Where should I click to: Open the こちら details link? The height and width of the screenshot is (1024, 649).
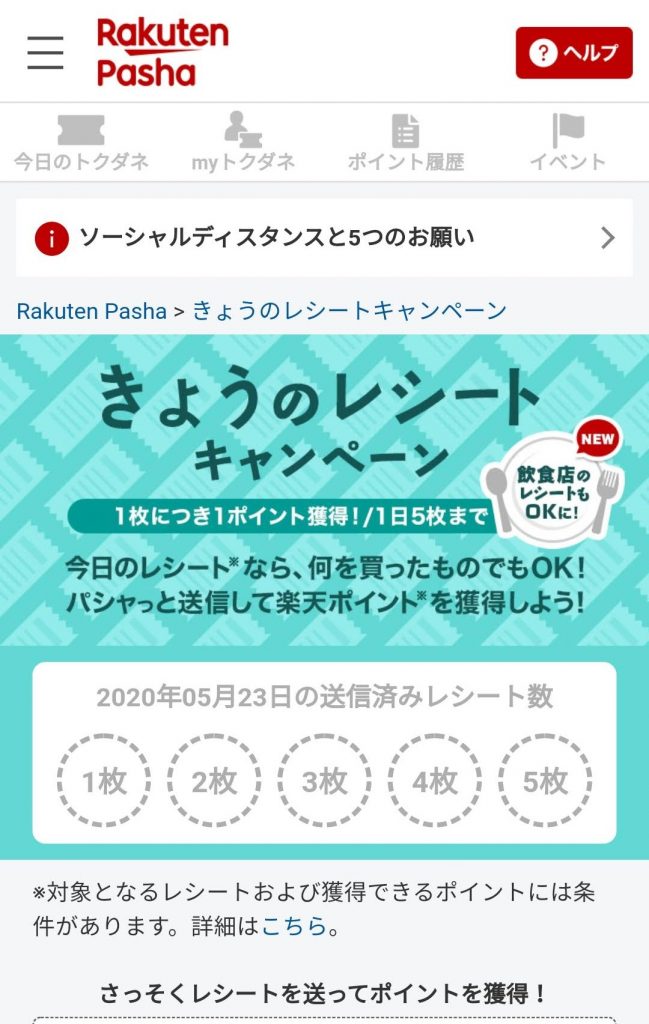tap(294, 926)
